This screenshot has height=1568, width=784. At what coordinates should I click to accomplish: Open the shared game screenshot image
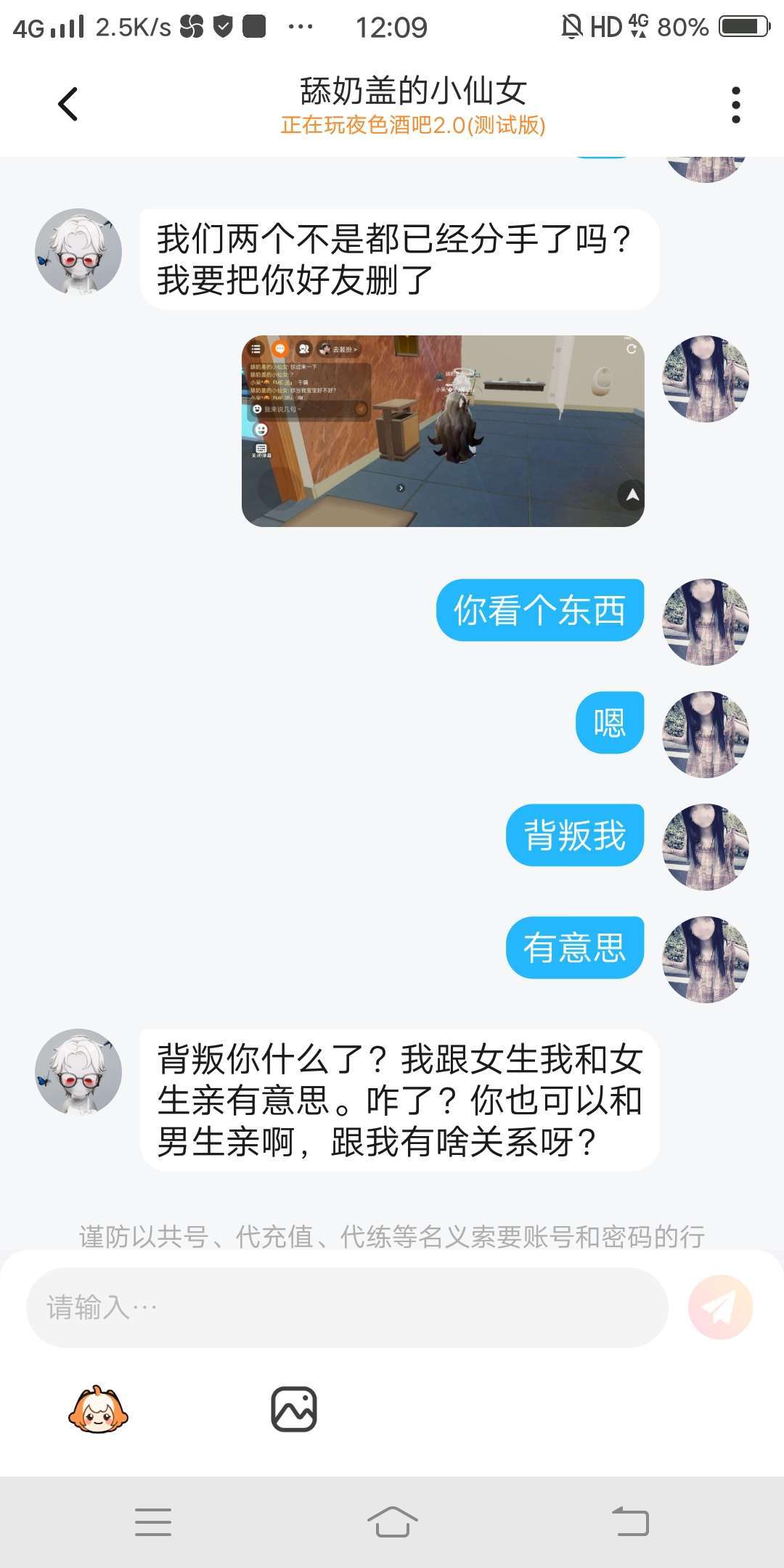pyautogui.click(x=442, y=430)
